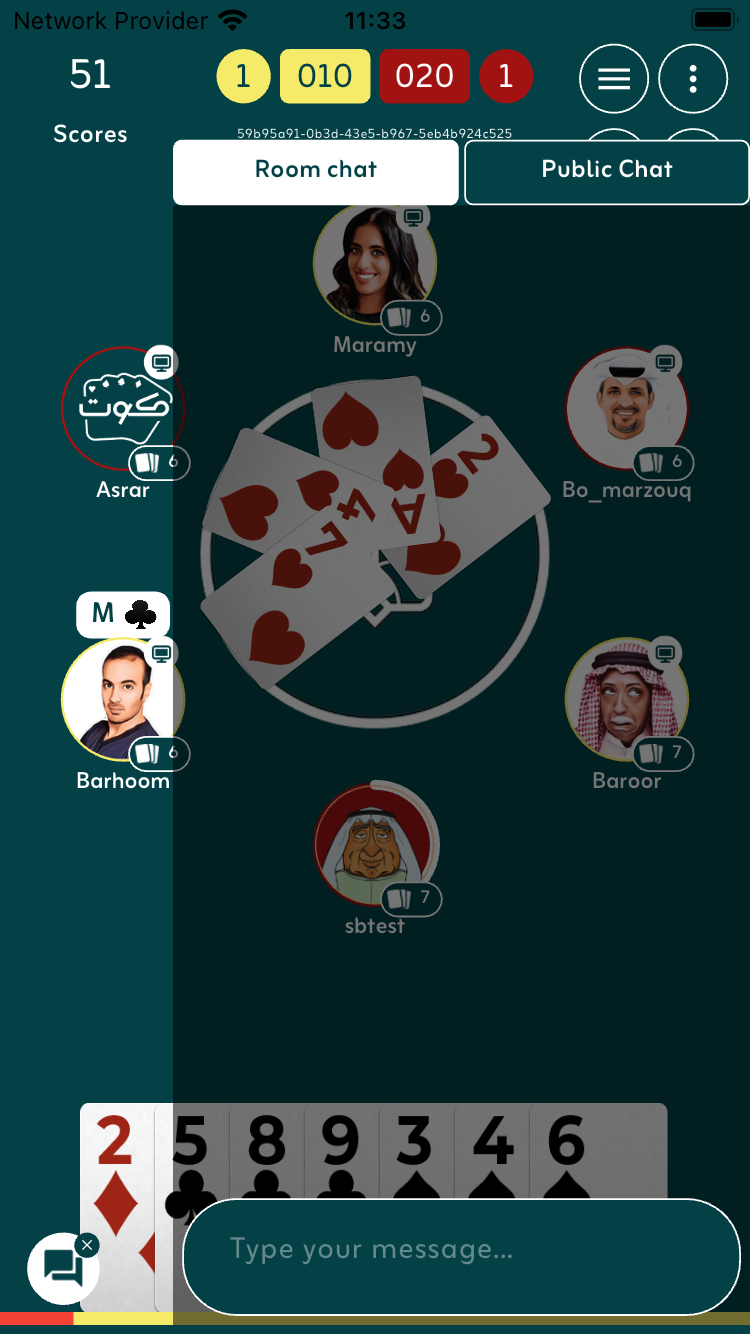This screenshot has width=750, height=1334.
Task: Open the hamburger menu
Action: click(x=613, y=79)
